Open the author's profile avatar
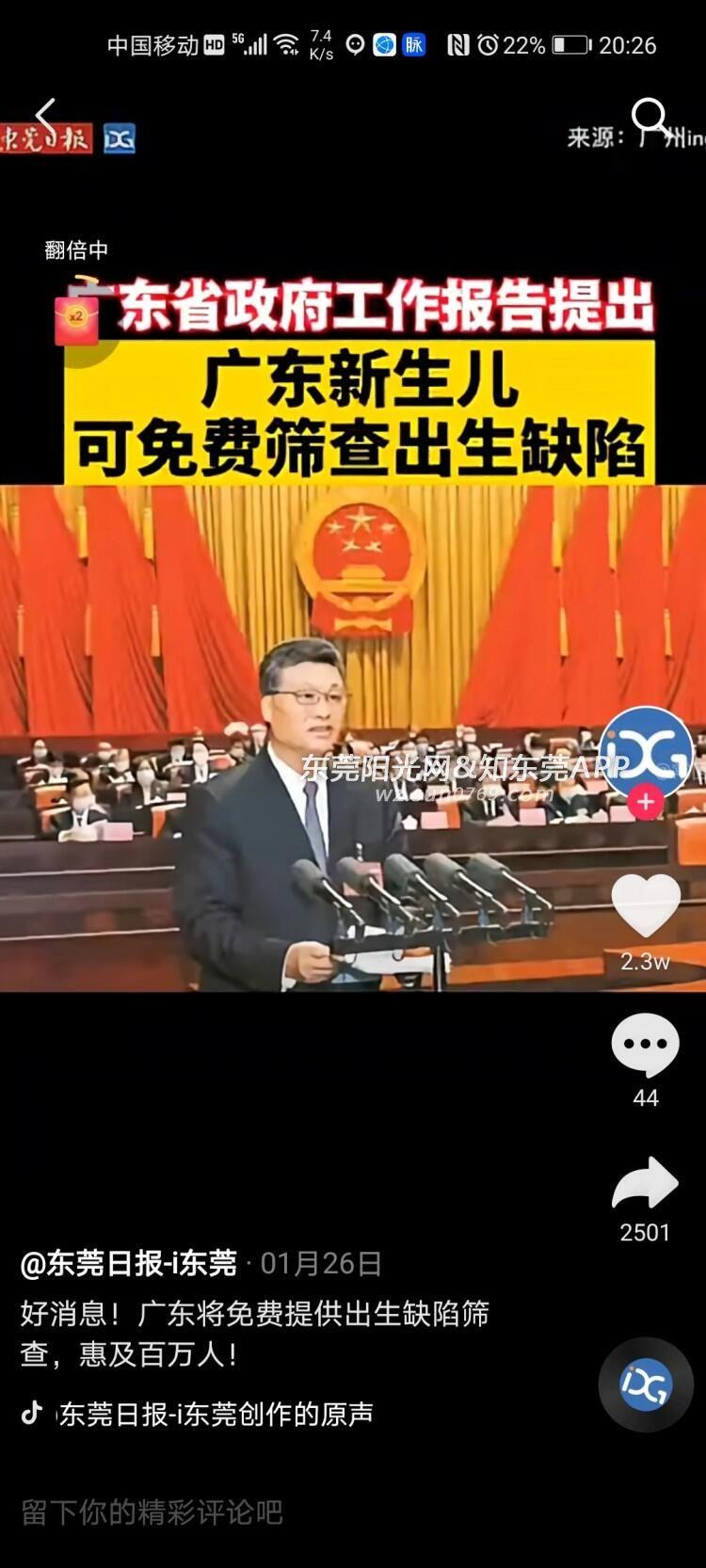The image size is (706, 1568). (x=646, y=752)
